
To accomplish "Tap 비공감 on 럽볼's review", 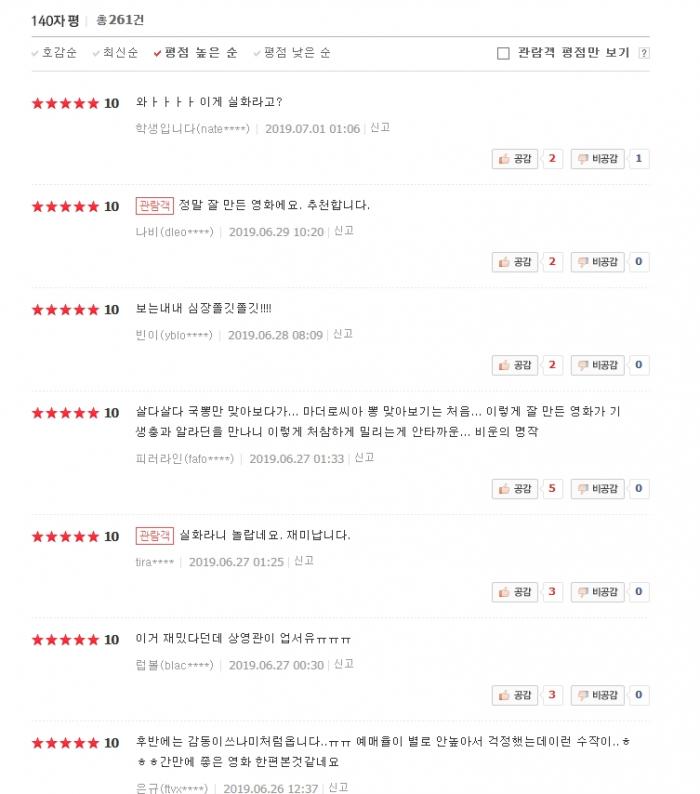I will pyautogui.click(x=598, y=695).
